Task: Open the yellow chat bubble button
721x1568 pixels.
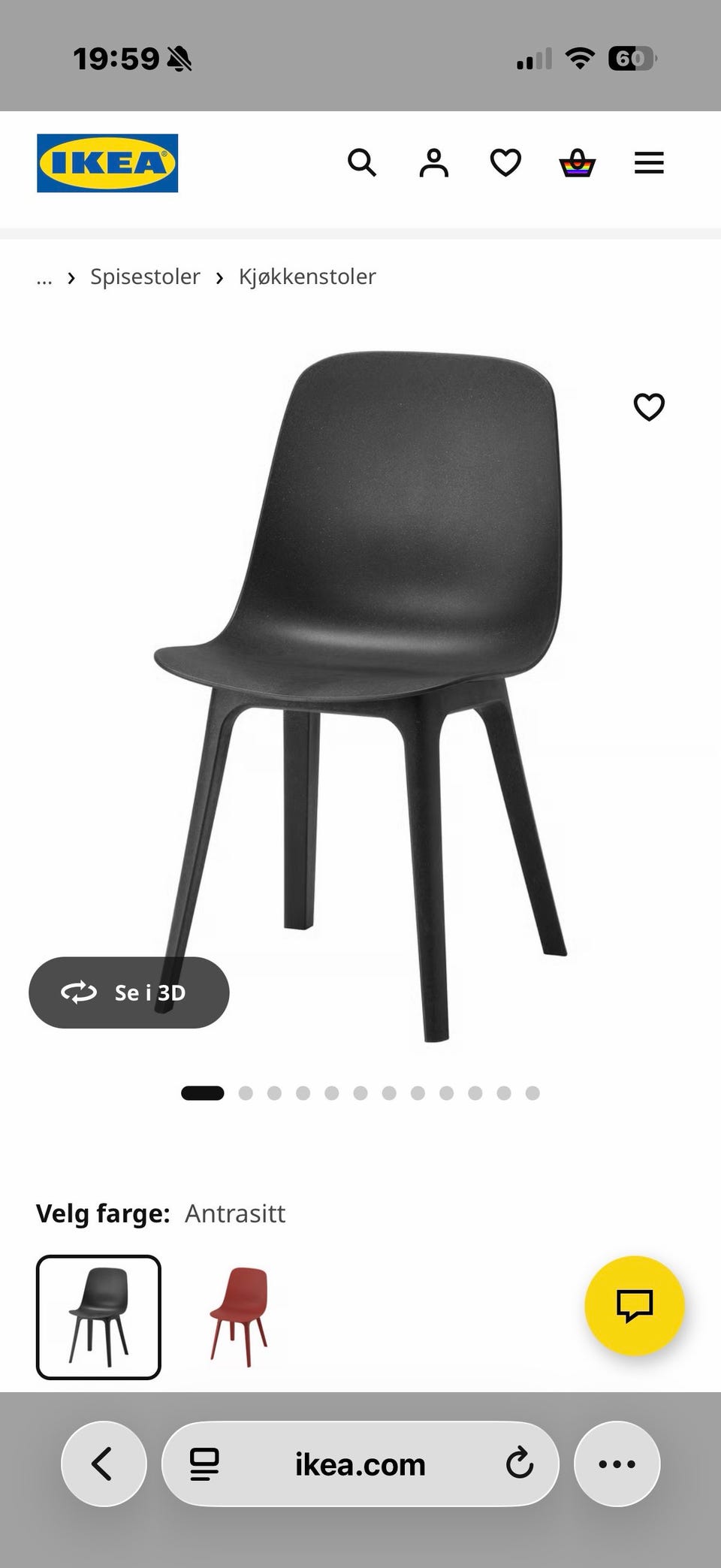Action: tap(635, 1306)
